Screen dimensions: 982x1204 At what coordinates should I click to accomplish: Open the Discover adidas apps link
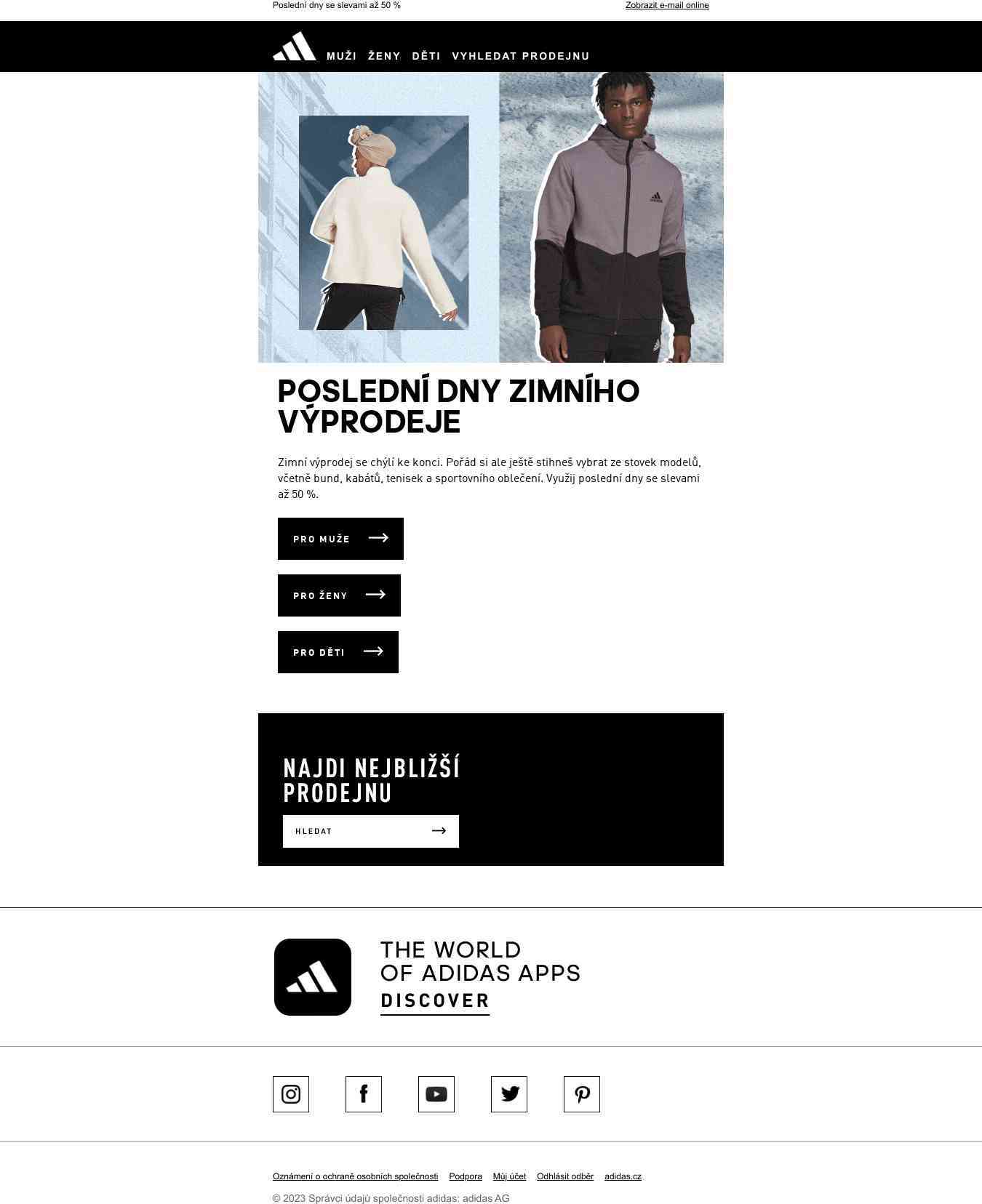pyautogui.click(x=435, y=1000)
